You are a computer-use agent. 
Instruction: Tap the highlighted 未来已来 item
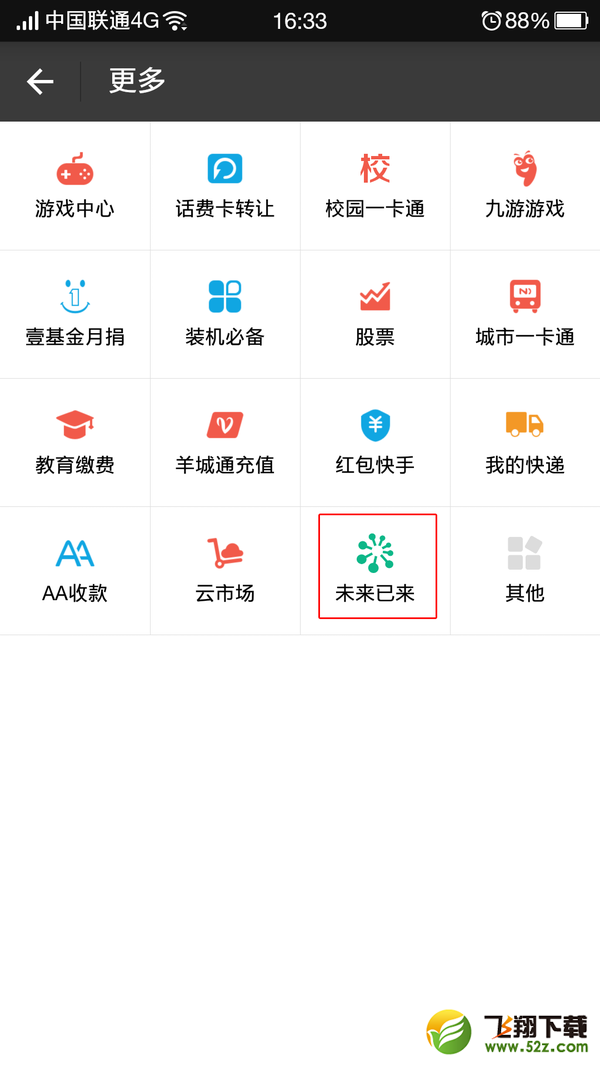point(378,566)
